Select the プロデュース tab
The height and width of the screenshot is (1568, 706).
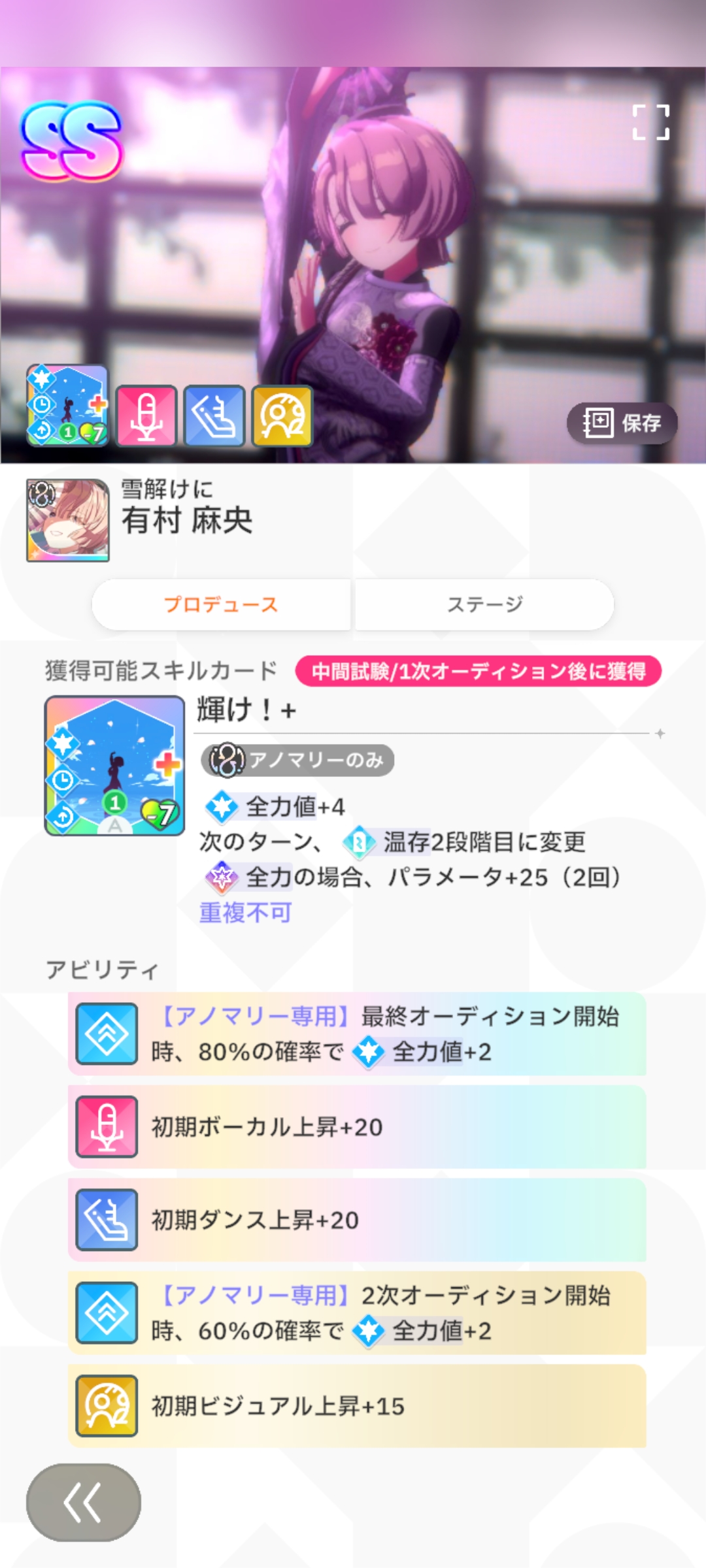(221, 604)
